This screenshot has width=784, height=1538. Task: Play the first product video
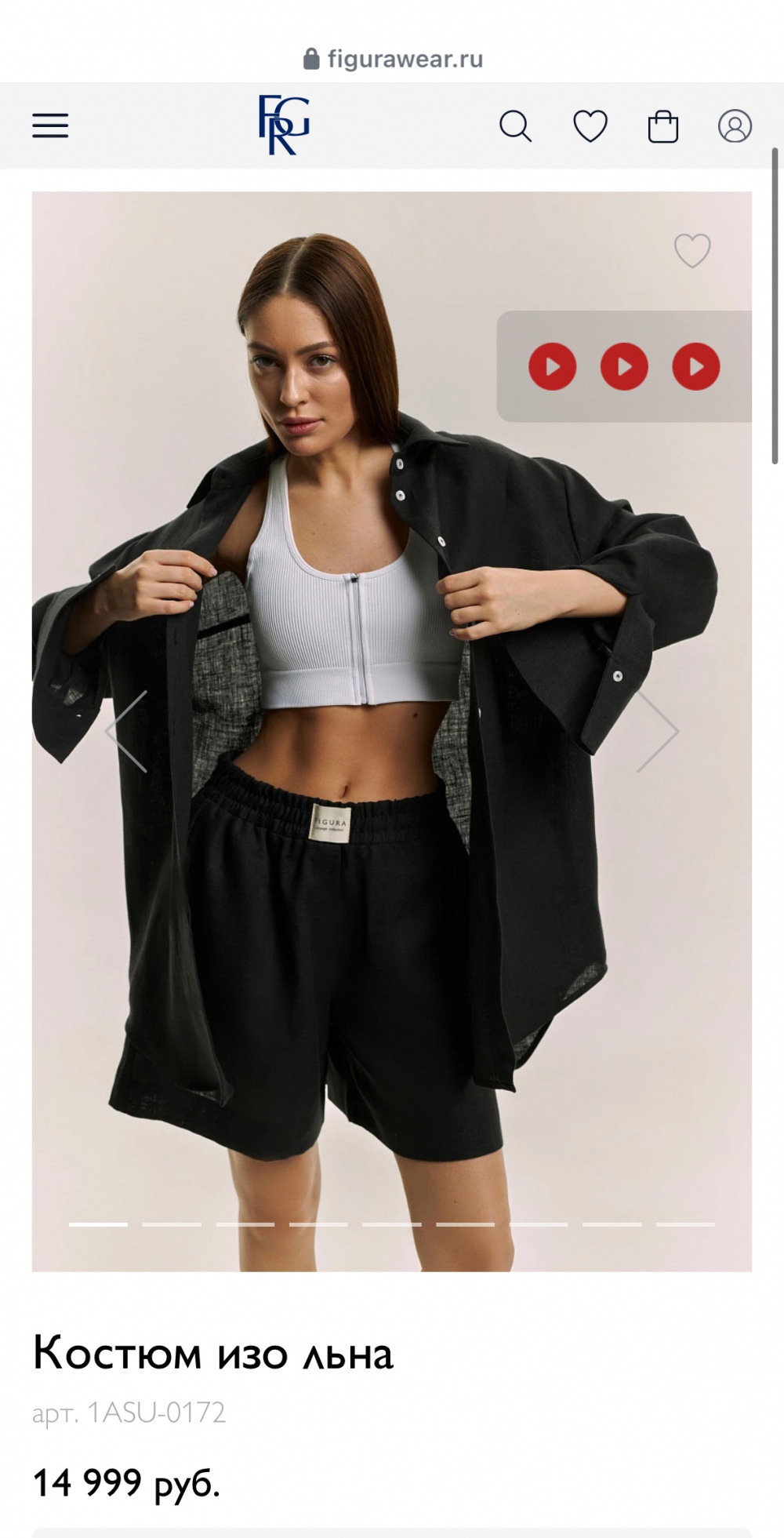552,366
